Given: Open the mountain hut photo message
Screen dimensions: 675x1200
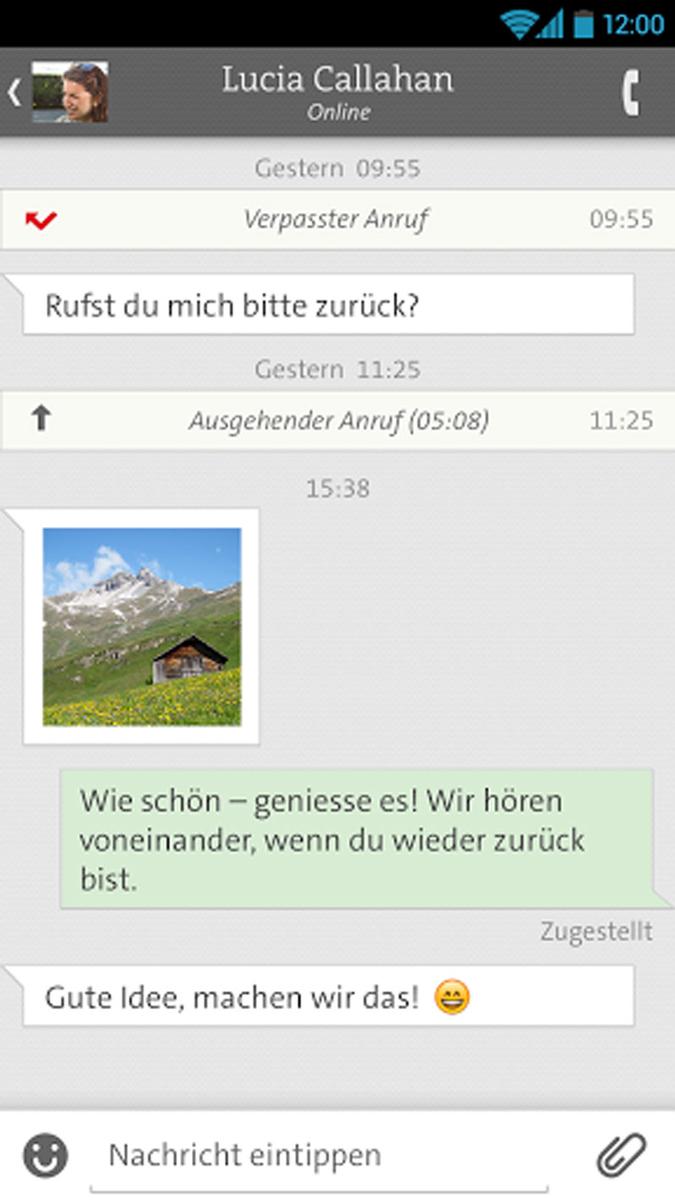Looking at the screenshot, I should (x=142, y=627).
